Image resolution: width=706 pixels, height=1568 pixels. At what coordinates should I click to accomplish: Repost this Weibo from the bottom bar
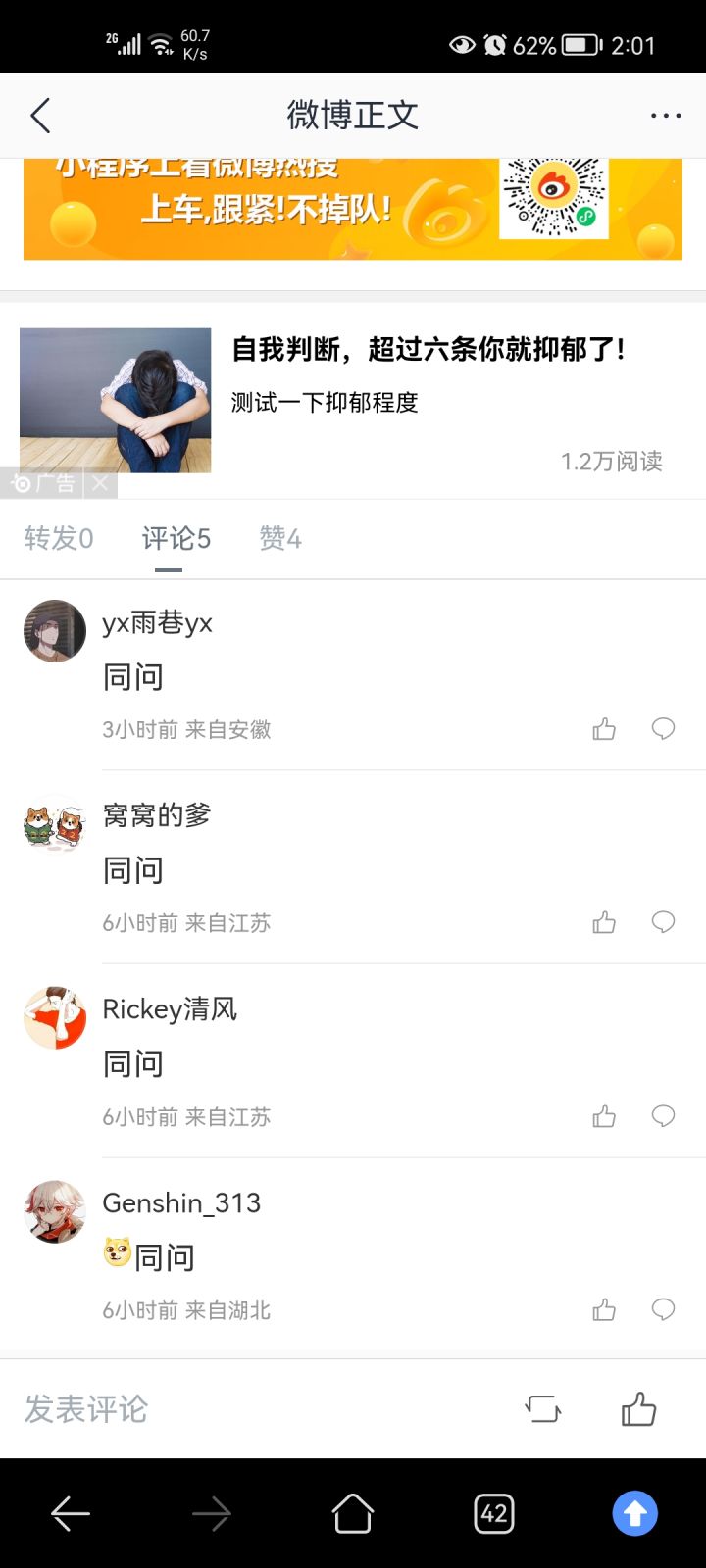tap(542, 1409)
